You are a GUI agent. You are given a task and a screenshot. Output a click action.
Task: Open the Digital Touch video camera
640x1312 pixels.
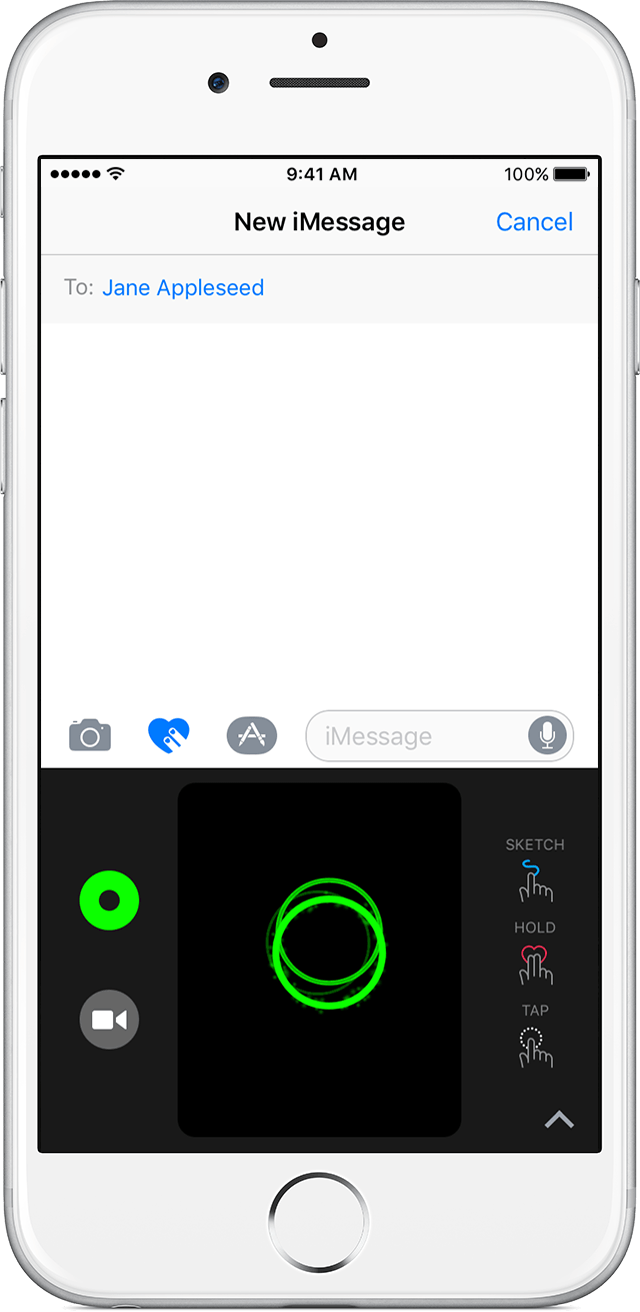point(110,1019)
